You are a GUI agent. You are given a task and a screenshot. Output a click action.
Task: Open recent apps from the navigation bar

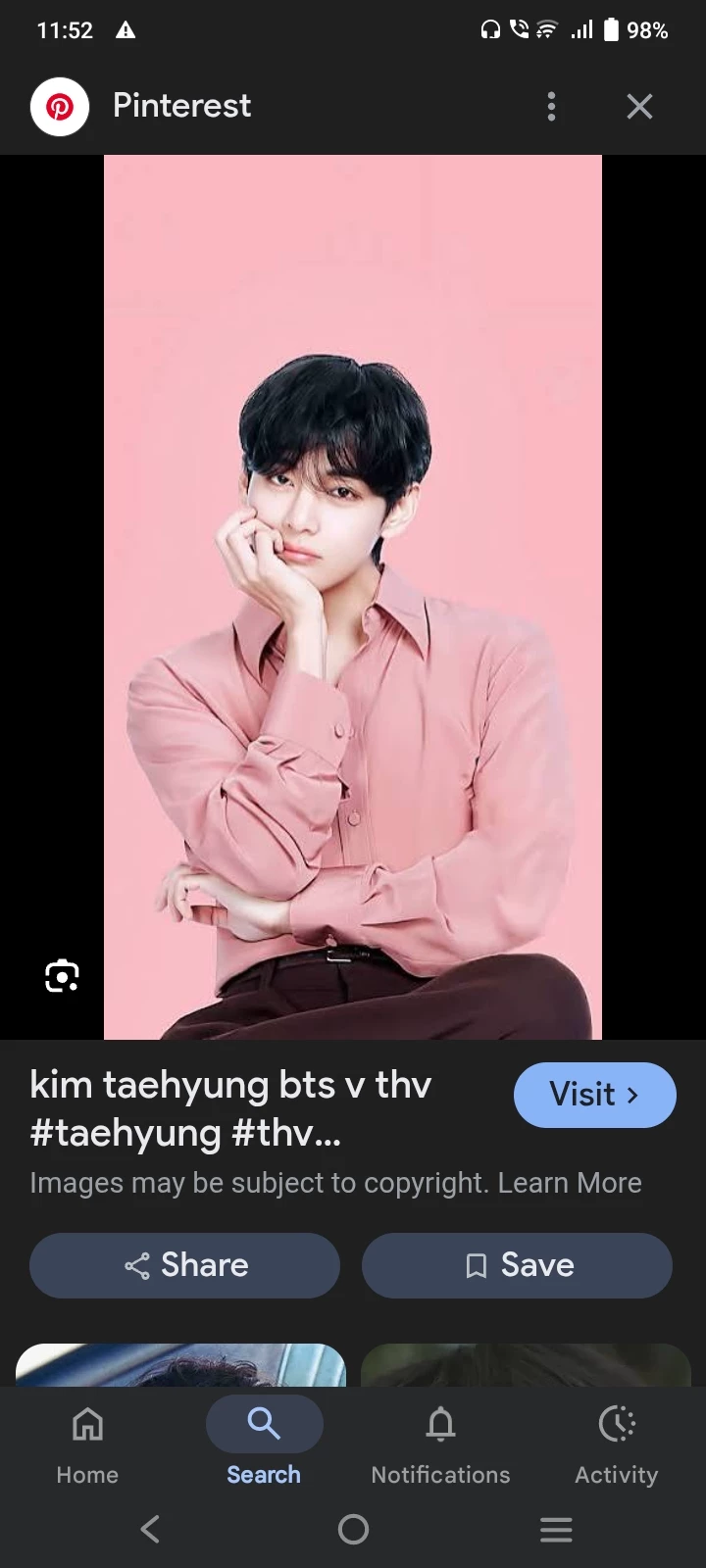556,1529
